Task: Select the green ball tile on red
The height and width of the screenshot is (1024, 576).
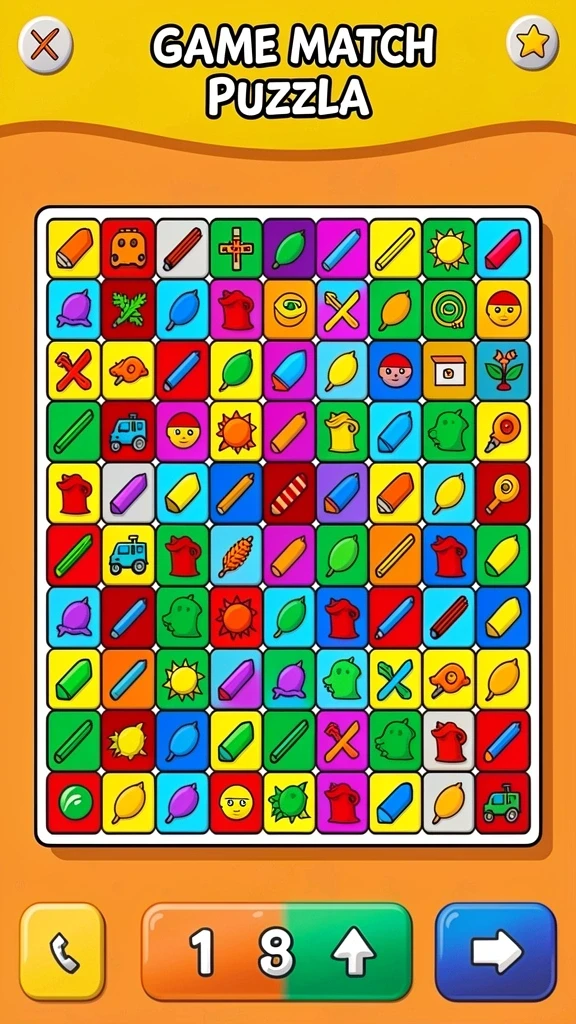Action: (74, 803)
